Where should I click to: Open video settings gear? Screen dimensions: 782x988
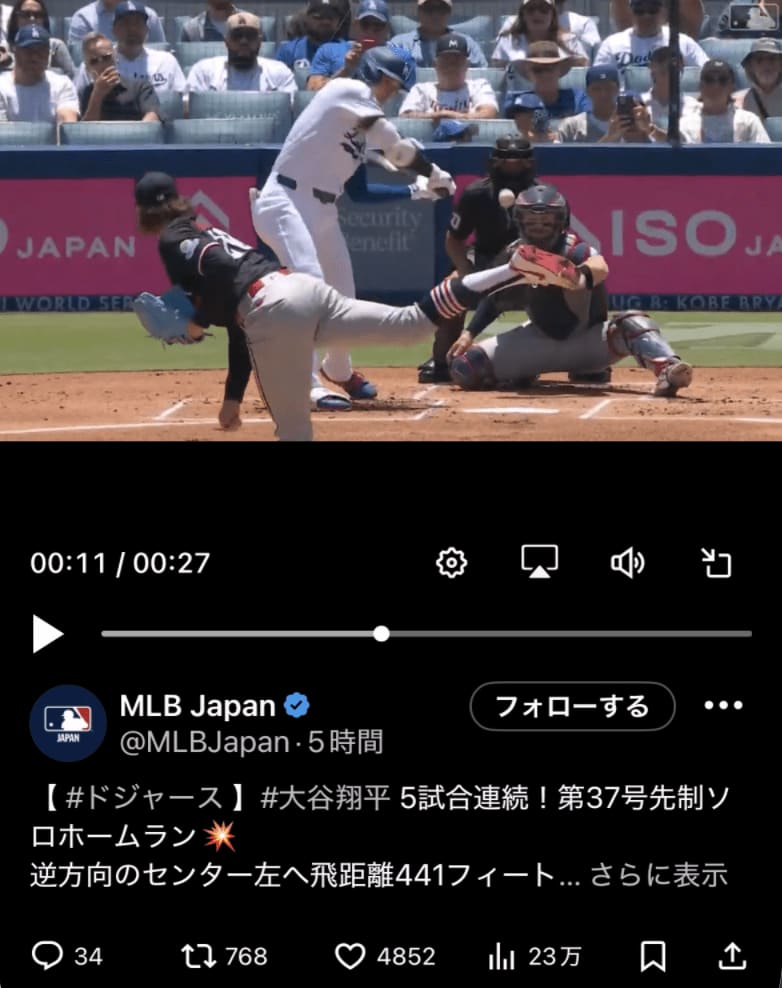(452, 563)
